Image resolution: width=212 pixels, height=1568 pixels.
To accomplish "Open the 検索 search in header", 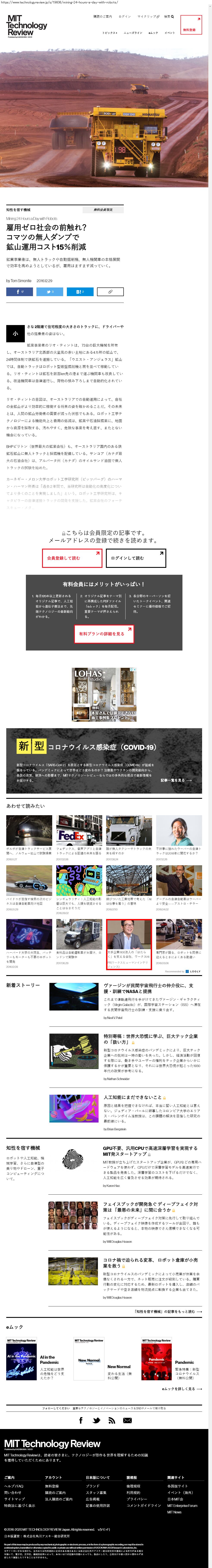I will 169,16.
